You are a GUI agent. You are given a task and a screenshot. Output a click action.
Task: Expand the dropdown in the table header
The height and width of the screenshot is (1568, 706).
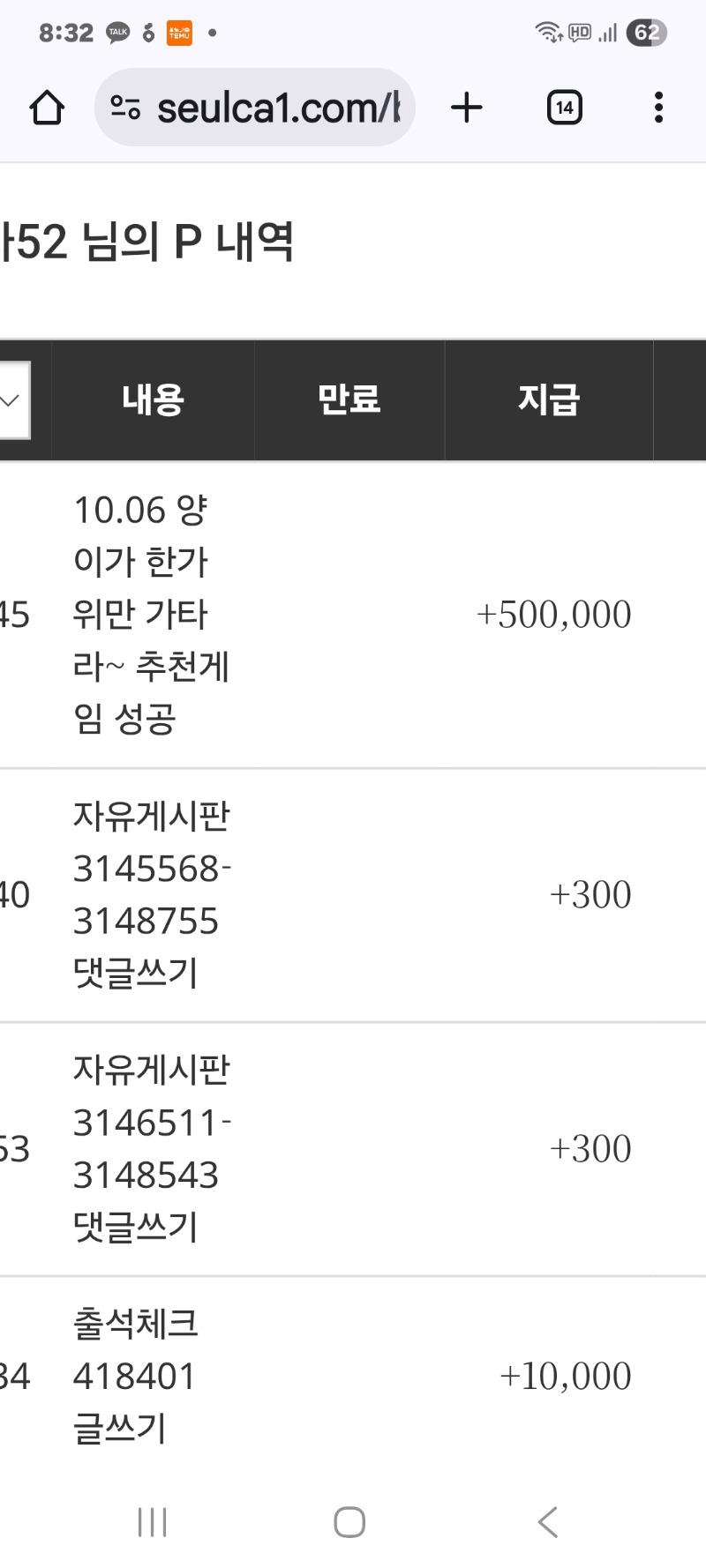(x=12, y=399)
